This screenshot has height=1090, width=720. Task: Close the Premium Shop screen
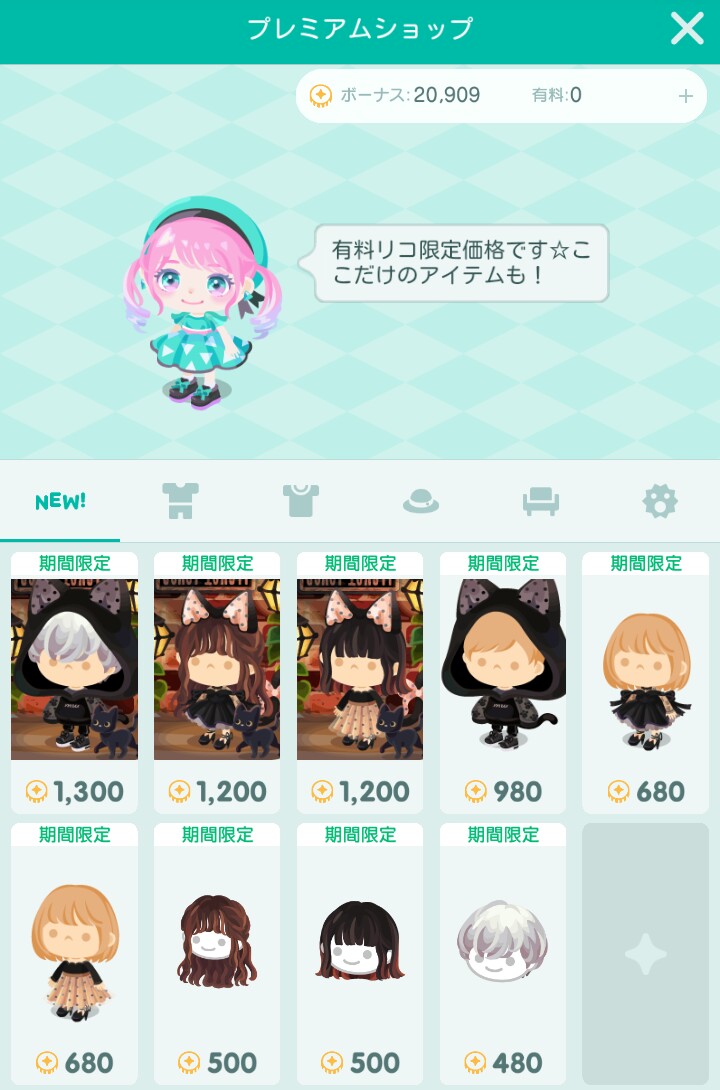(x=687, y=29)
